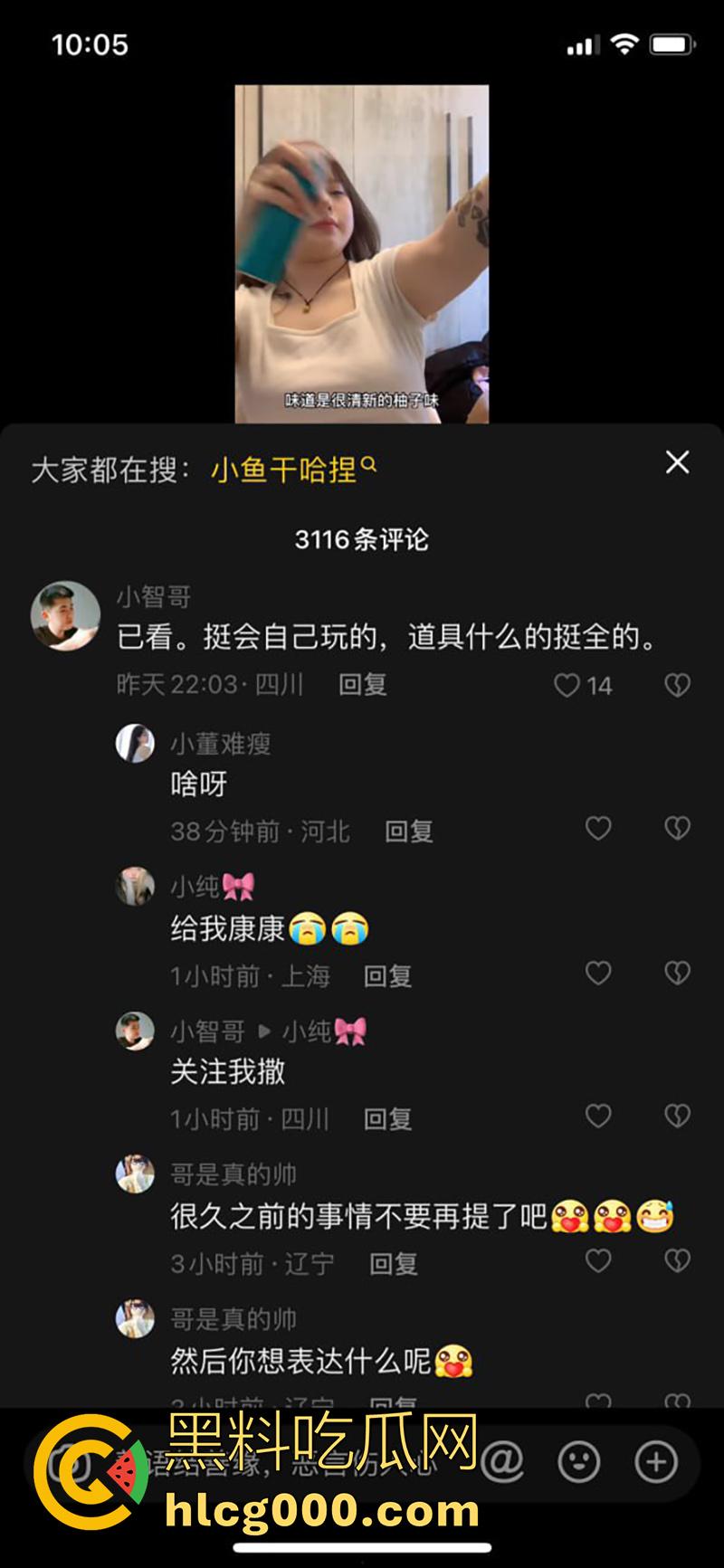
Task: Tap 回复 under 给我康康 comment
Action: 387,974
